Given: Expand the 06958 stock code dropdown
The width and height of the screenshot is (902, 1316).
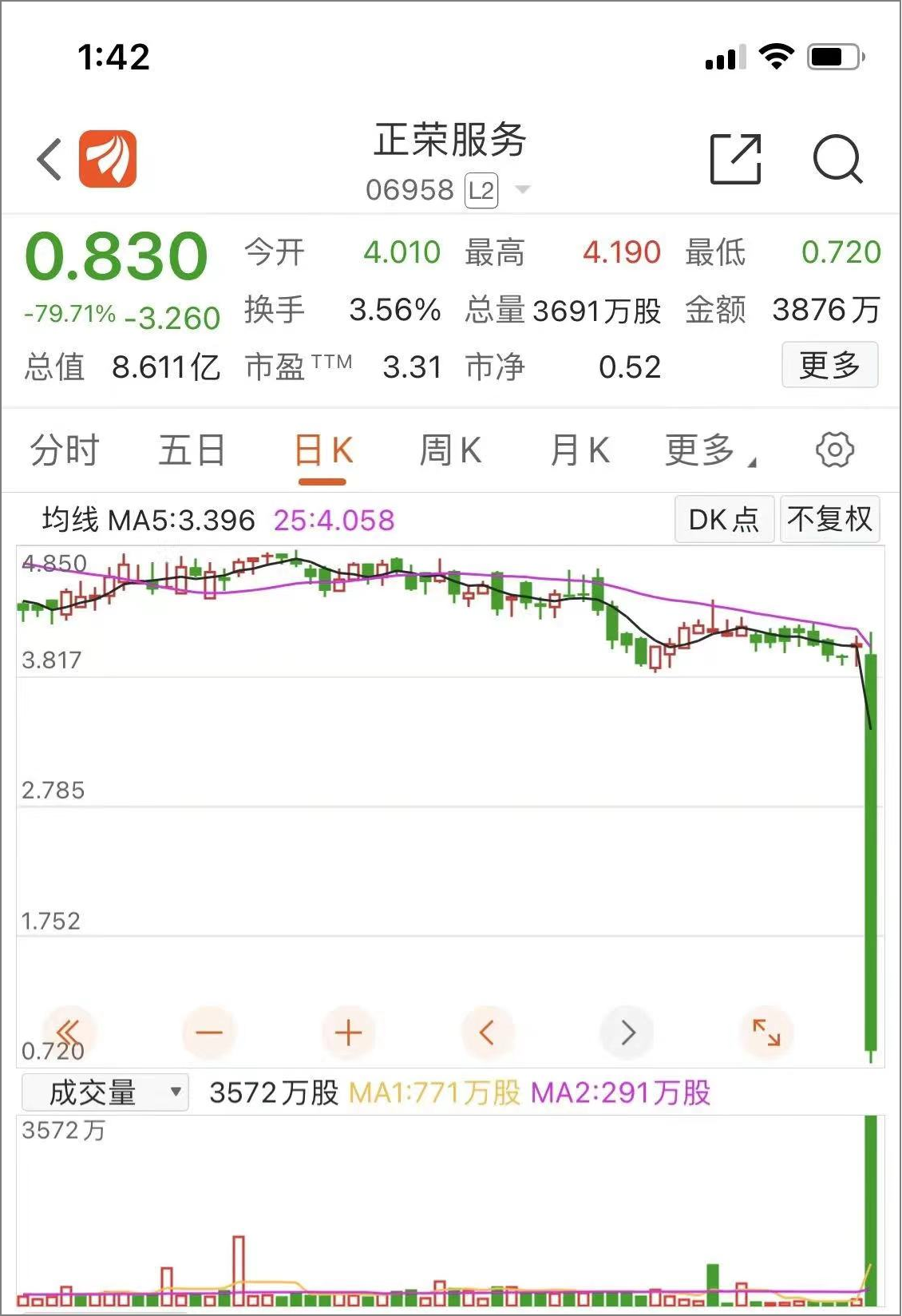Looking at the screenshot, I should point(523,190).
